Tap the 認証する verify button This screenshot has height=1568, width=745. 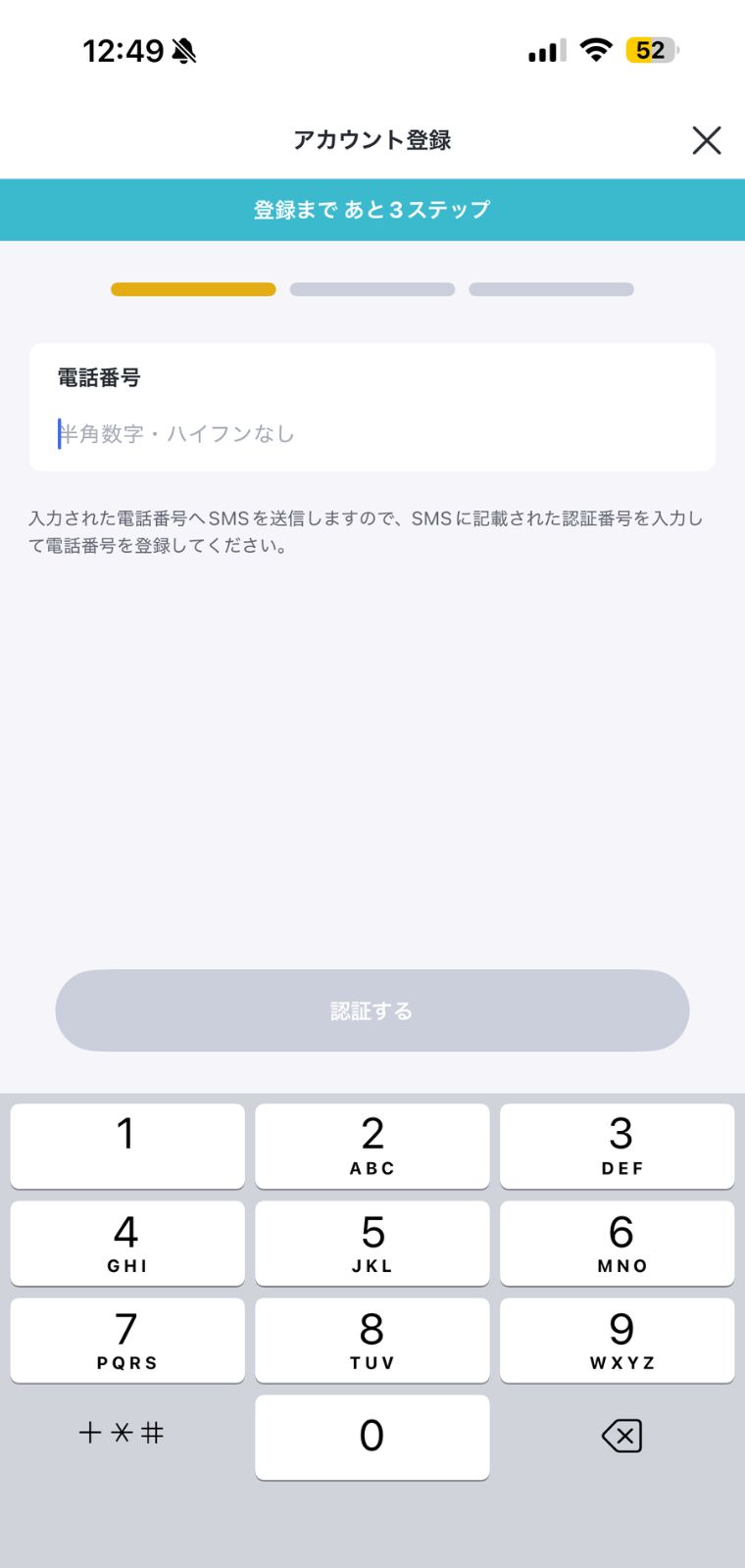point(372,1010)
